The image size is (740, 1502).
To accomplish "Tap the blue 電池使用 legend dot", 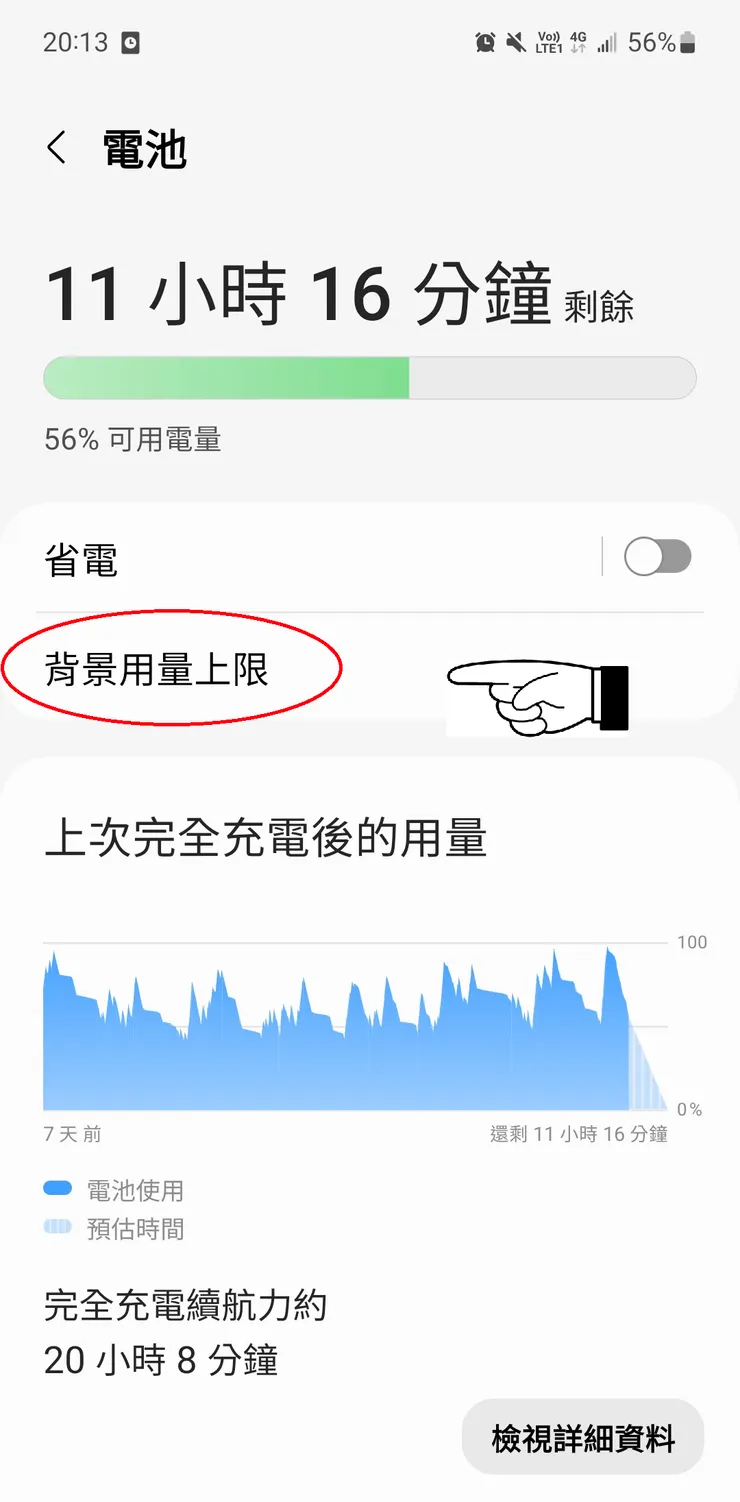I will [x=57, y=1189].
